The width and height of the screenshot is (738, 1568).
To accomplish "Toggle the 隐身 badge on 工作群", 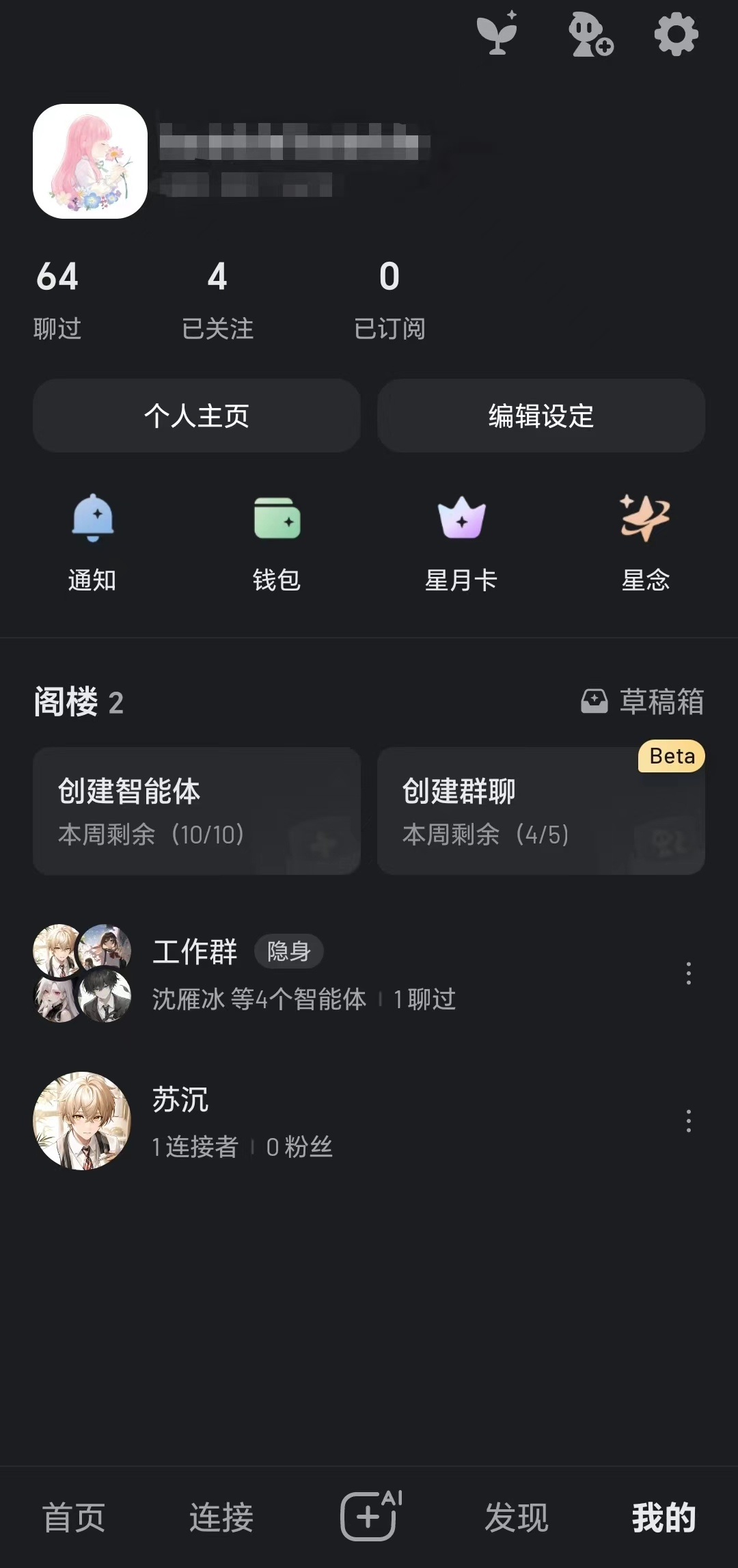I will (288, 949).
